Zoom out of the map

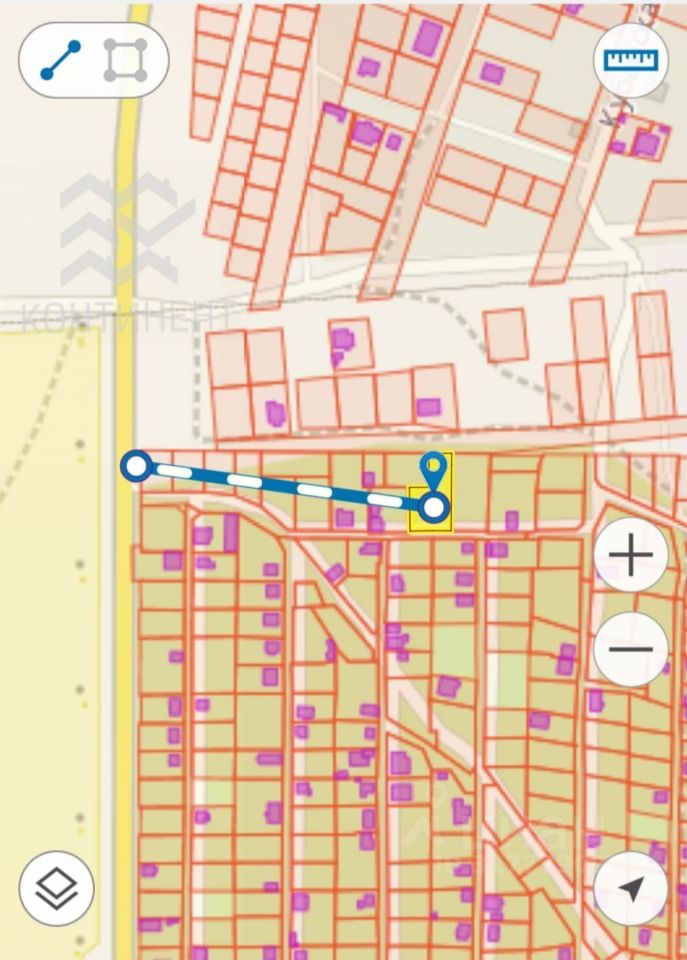(630, 649)
